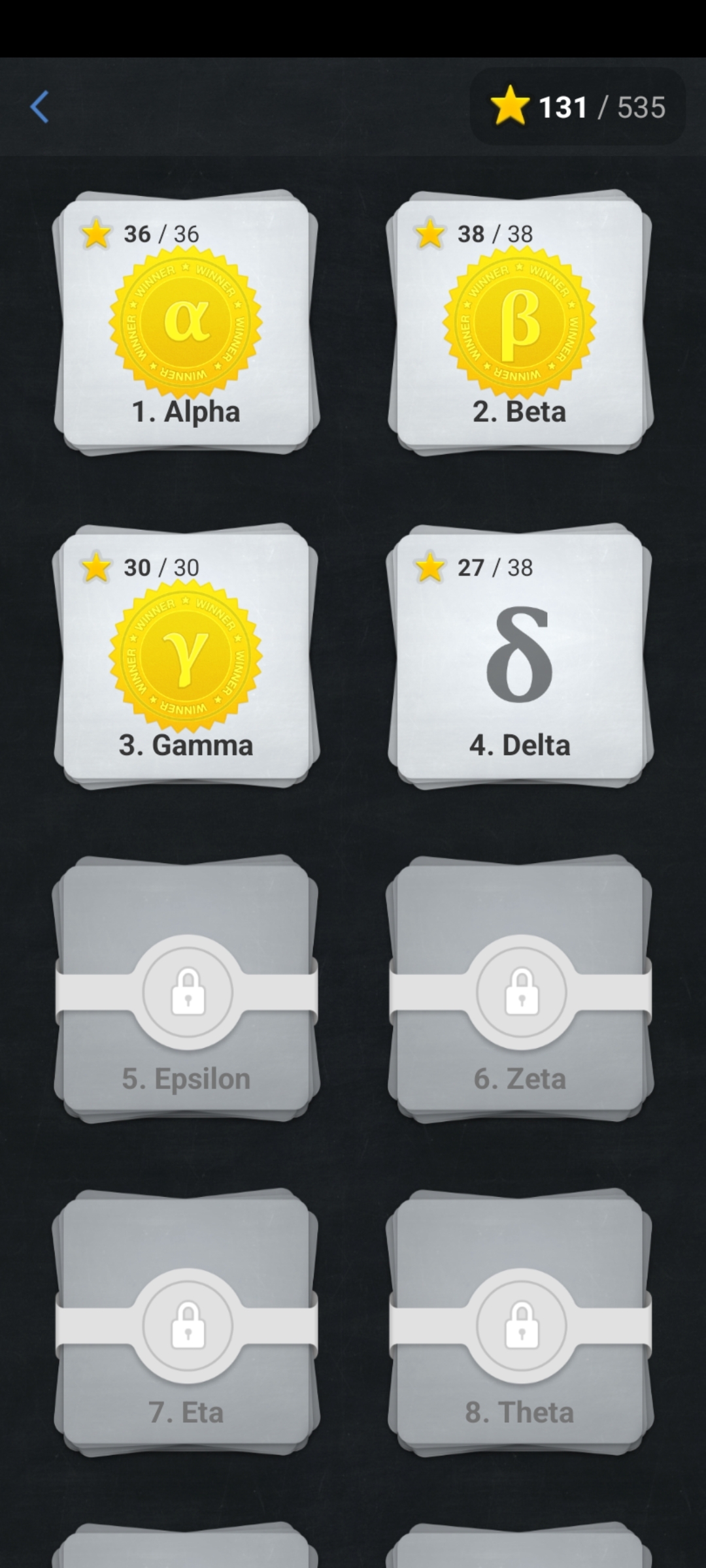Choose the locked 8. Theta pack
Screen dimensions: 706x1568
coord(520,1324)
